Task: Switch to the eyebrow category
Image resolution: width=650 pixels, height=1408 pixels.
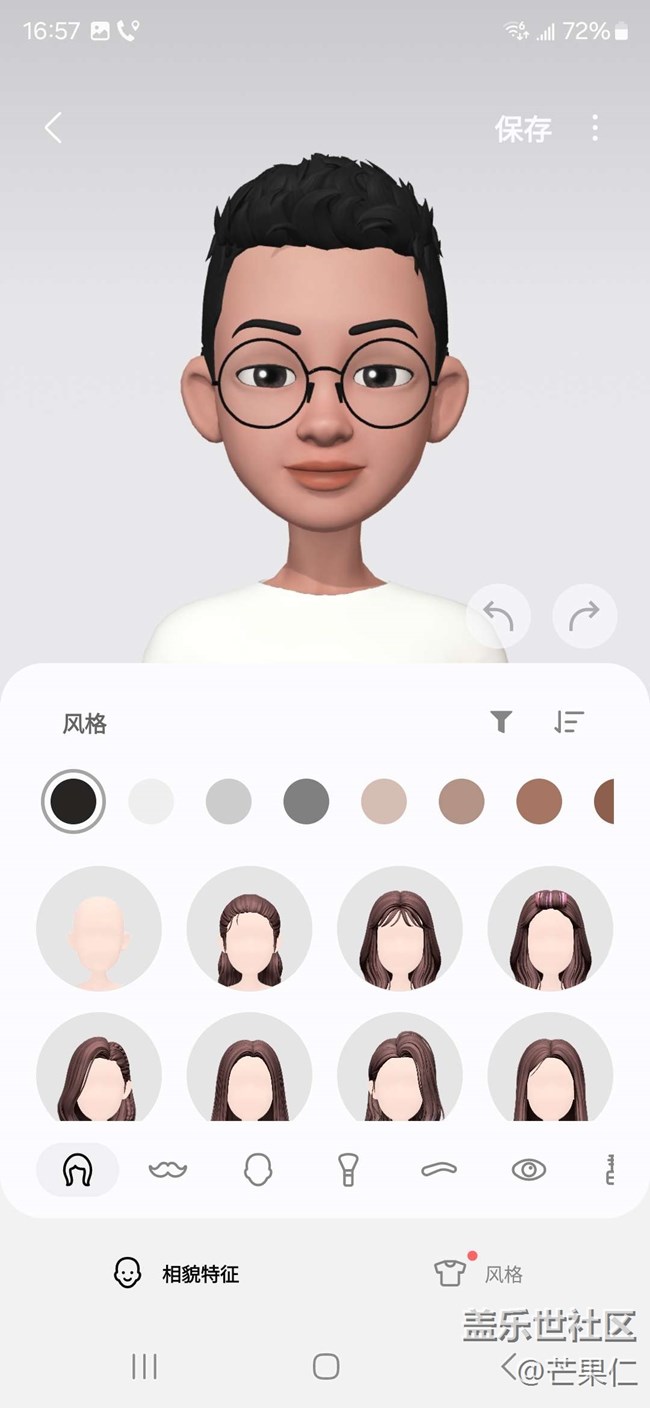Action: tap(438, 1169)
